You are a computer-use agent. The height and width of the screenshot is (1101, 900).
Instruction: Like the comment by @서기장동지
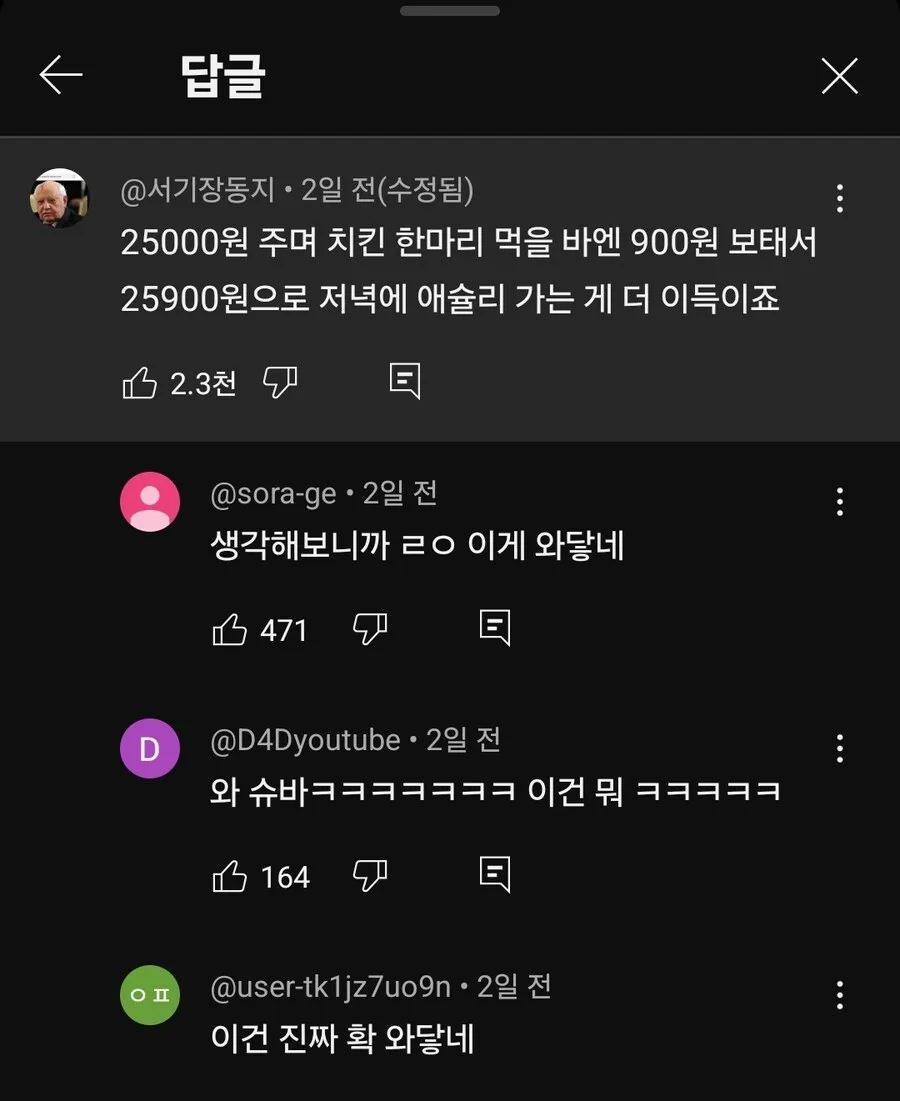(140, 382)
